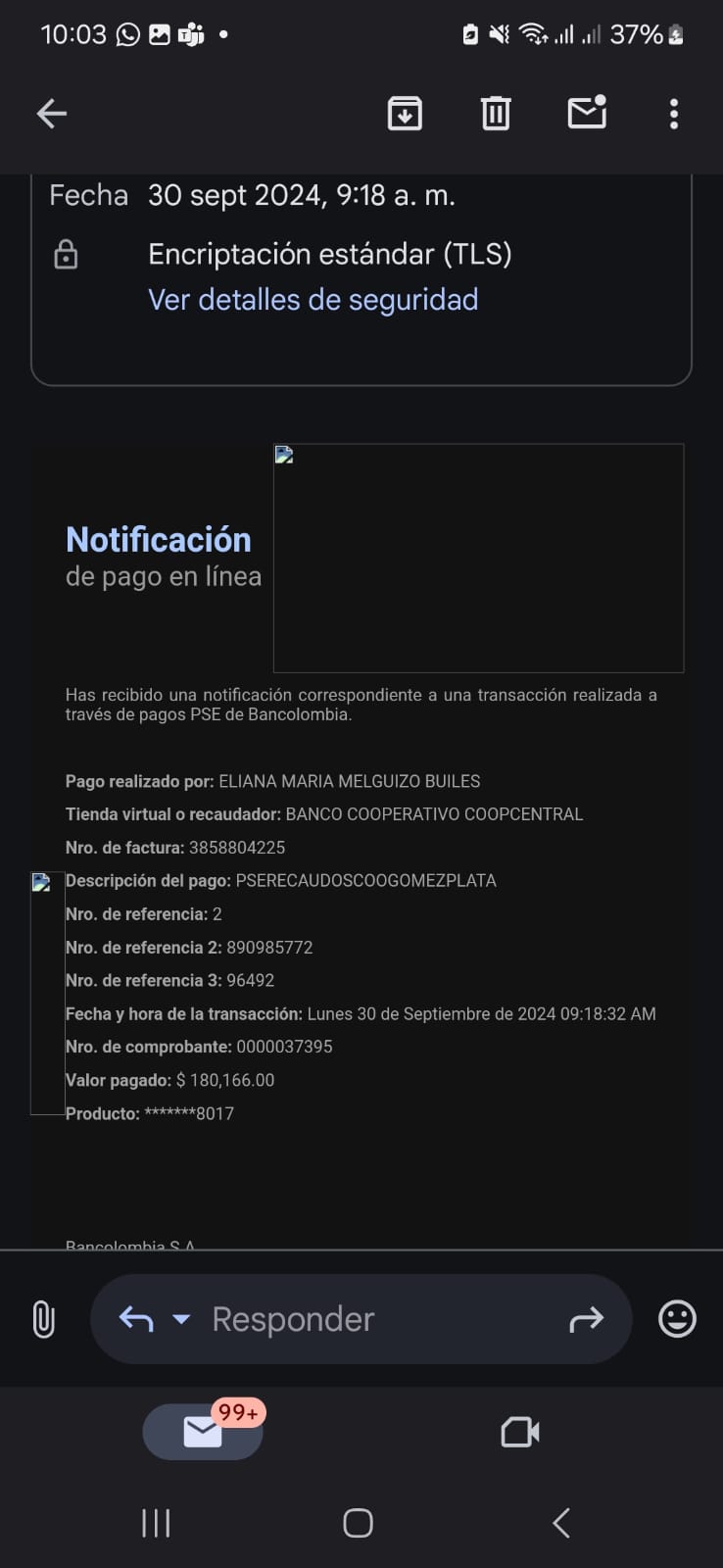Archive this email
Screen dimensions: 723x1568
pos(405,114)
